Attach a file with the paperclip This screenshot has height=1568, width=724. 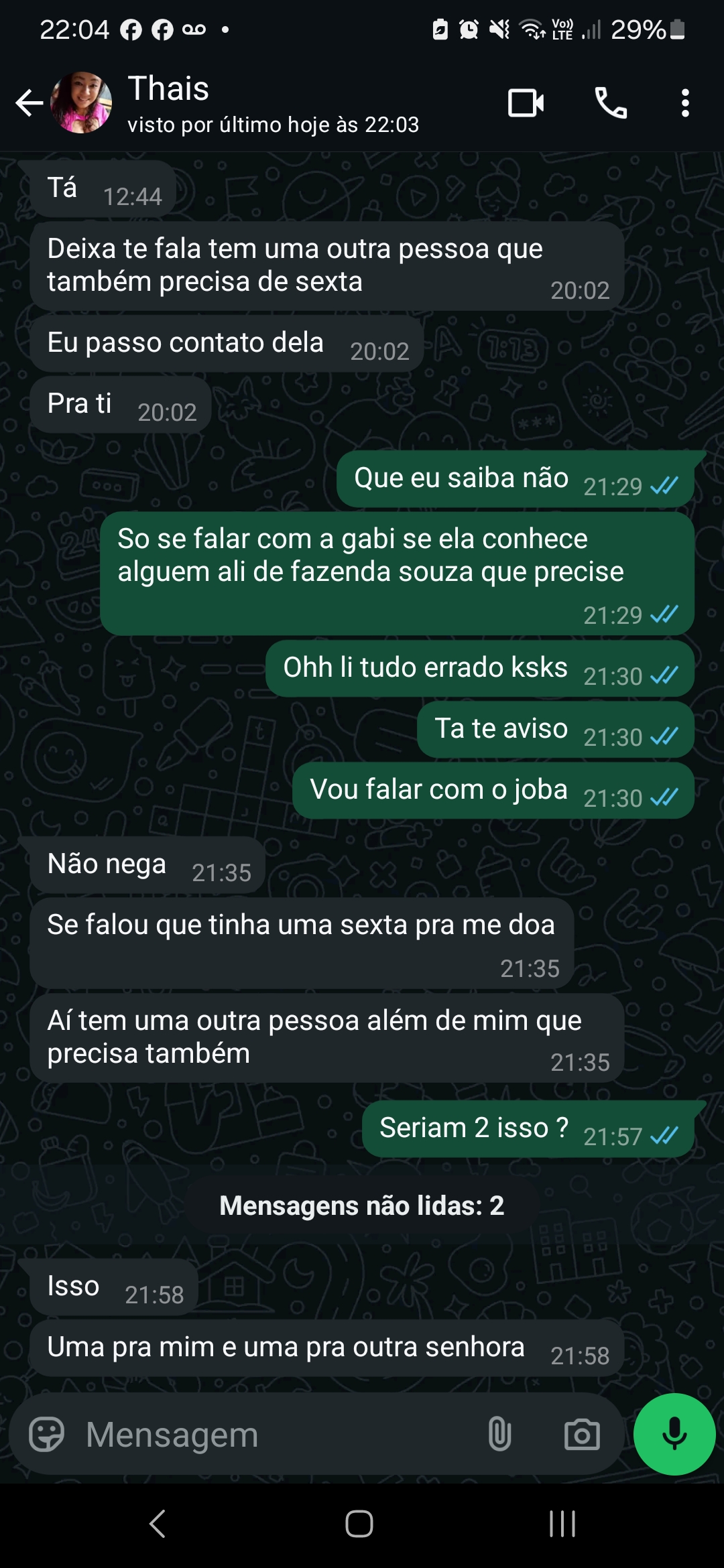[x=499, y=1435]
